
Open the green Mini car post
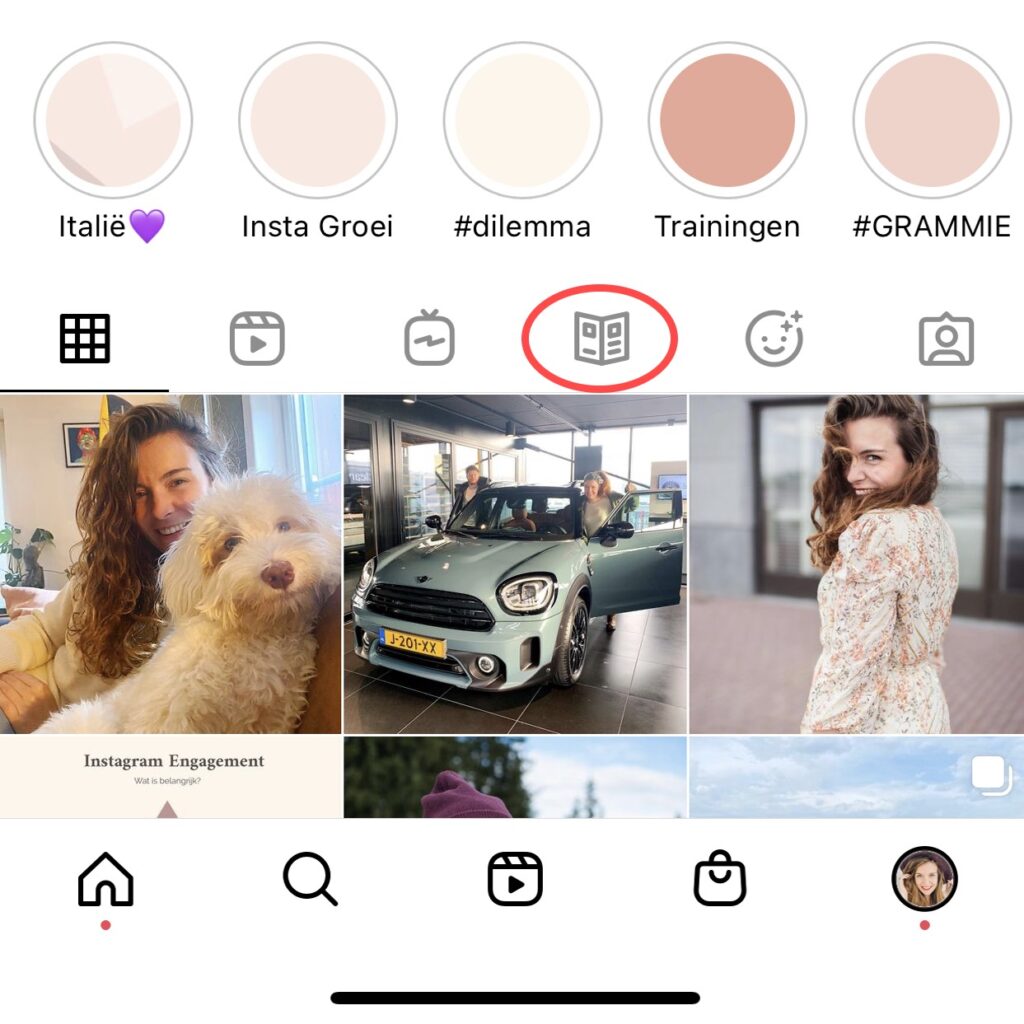tap(515, 565)
